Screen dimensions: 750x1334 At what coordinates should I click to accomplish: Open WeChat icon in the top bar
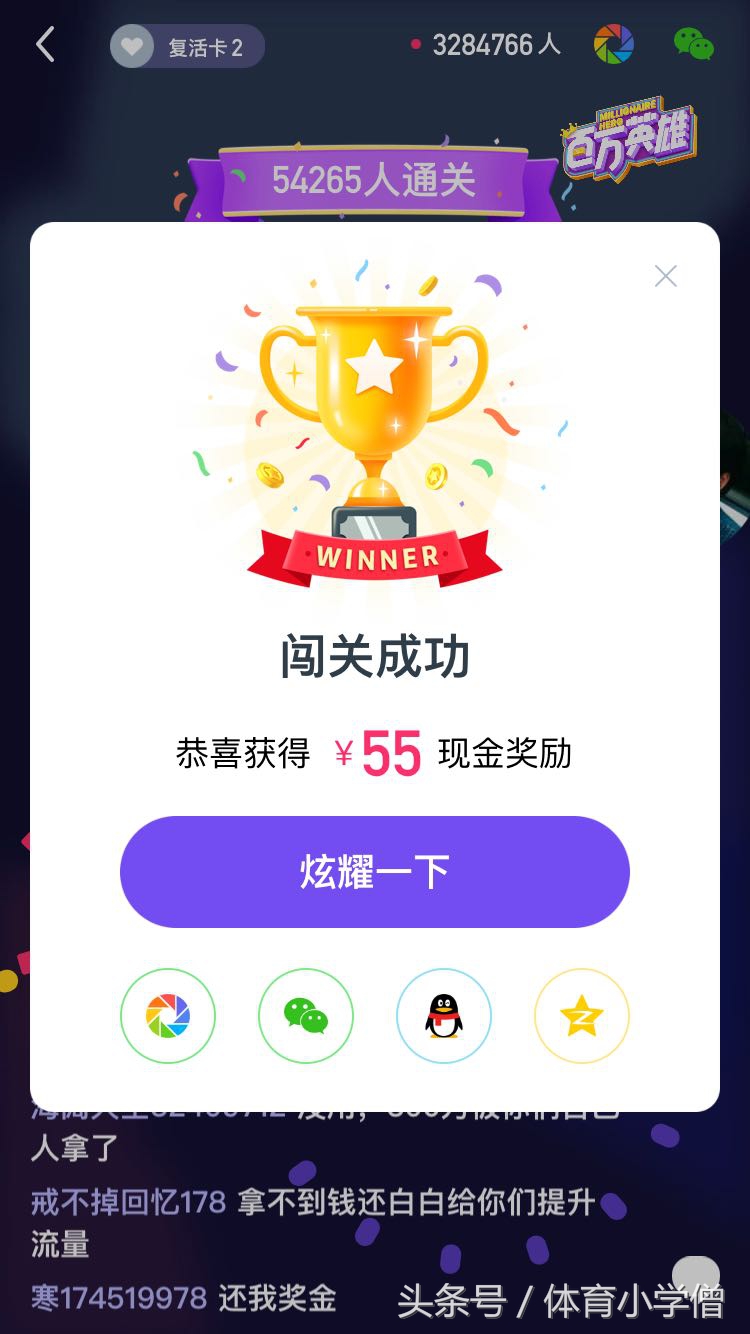click(697, 45)
